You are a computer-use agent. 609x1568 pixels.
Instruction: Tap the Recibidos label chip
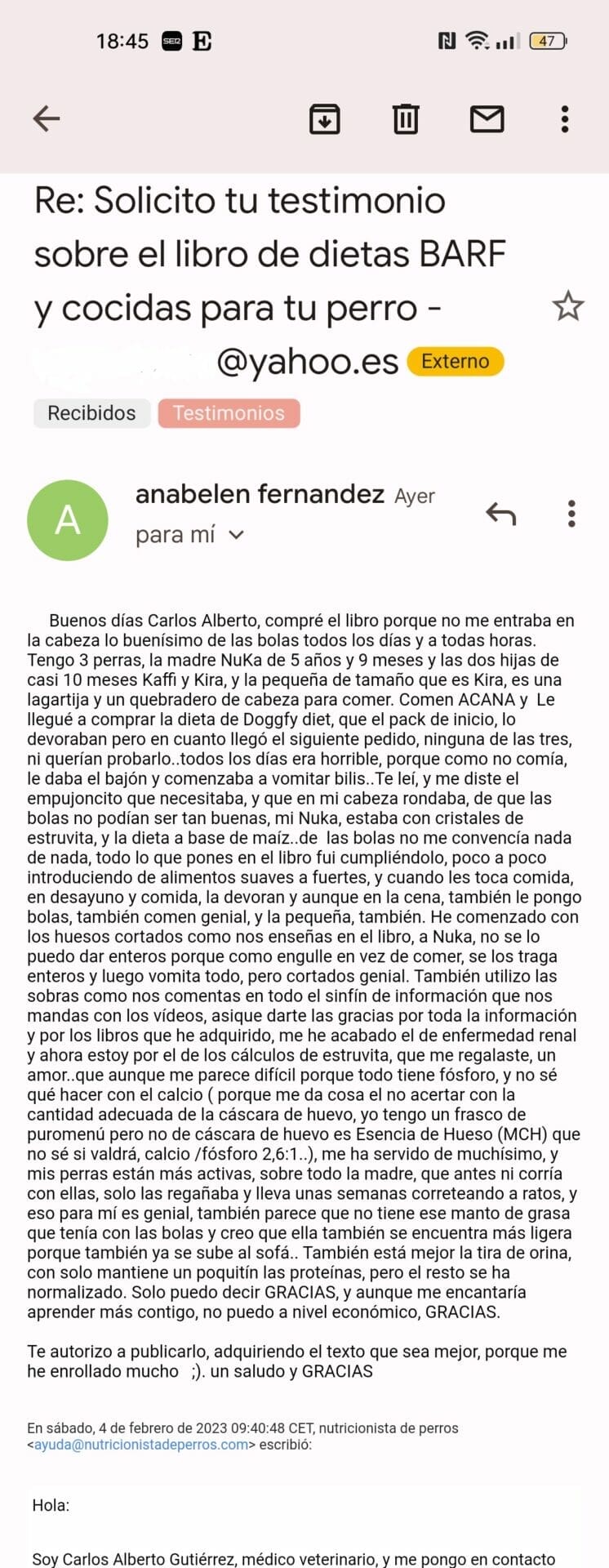pos(91,413)
